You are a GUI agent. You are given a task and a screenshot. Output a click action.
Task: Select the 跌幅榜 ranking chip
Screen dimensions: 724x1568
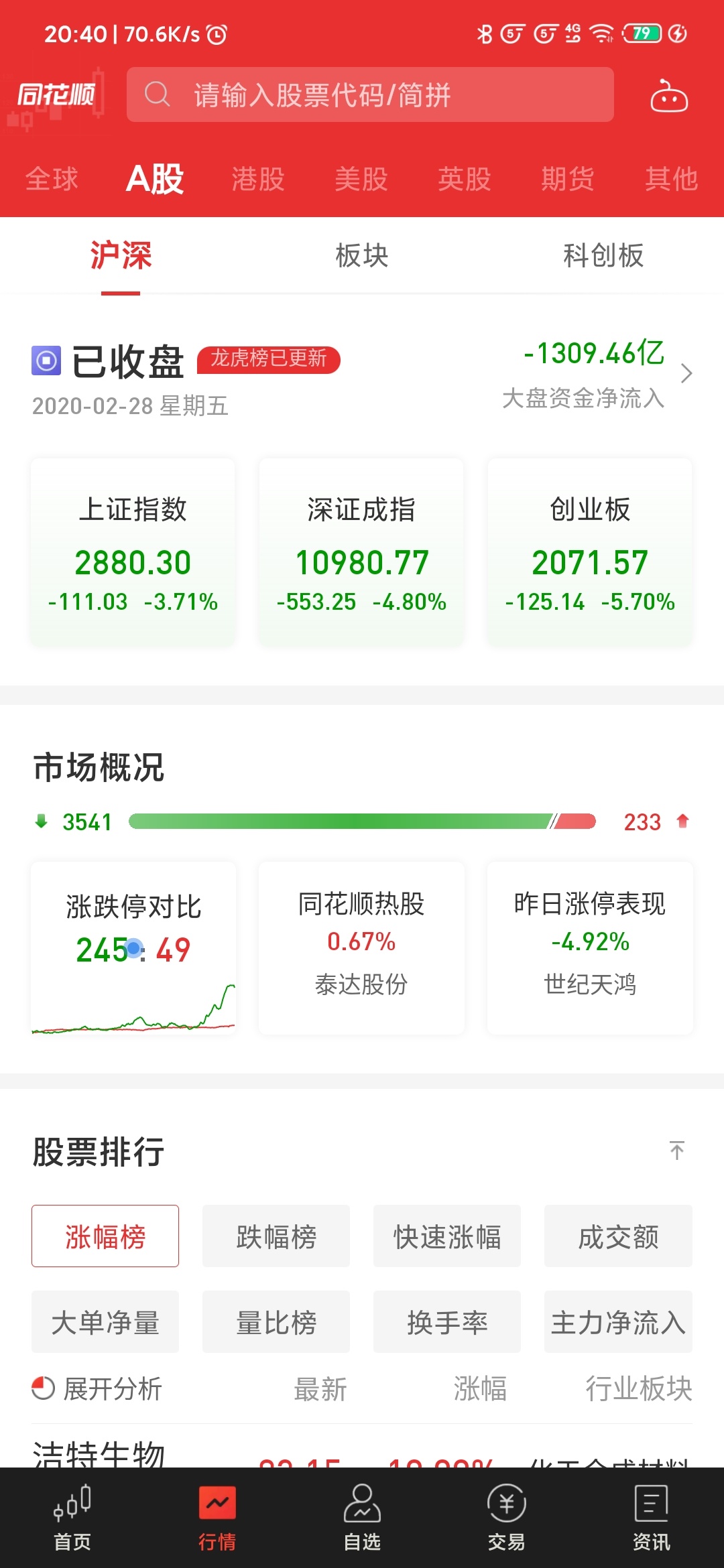tap(276, 1236)
